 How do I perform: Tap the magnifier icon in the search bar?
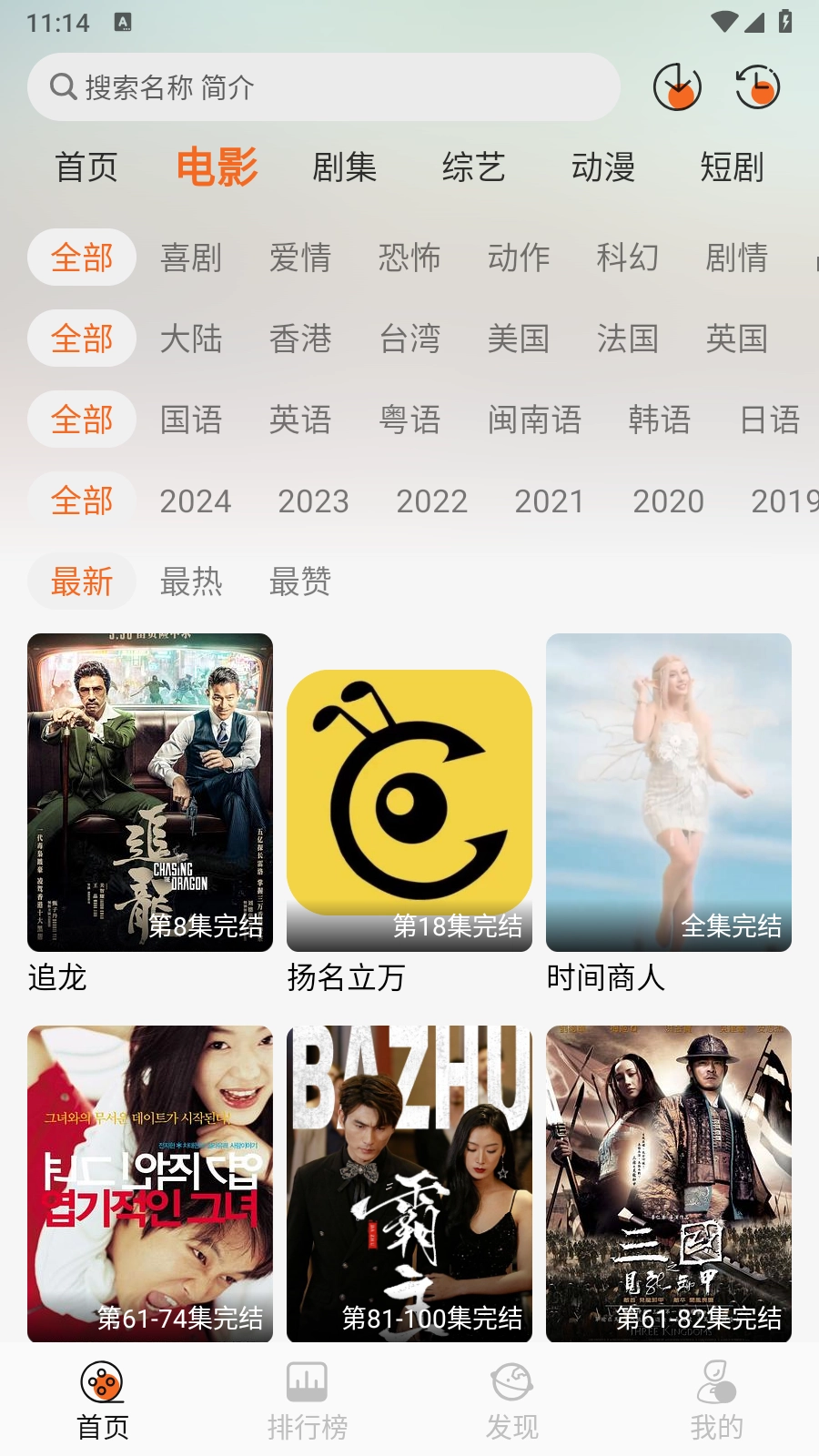pos(62,87)
